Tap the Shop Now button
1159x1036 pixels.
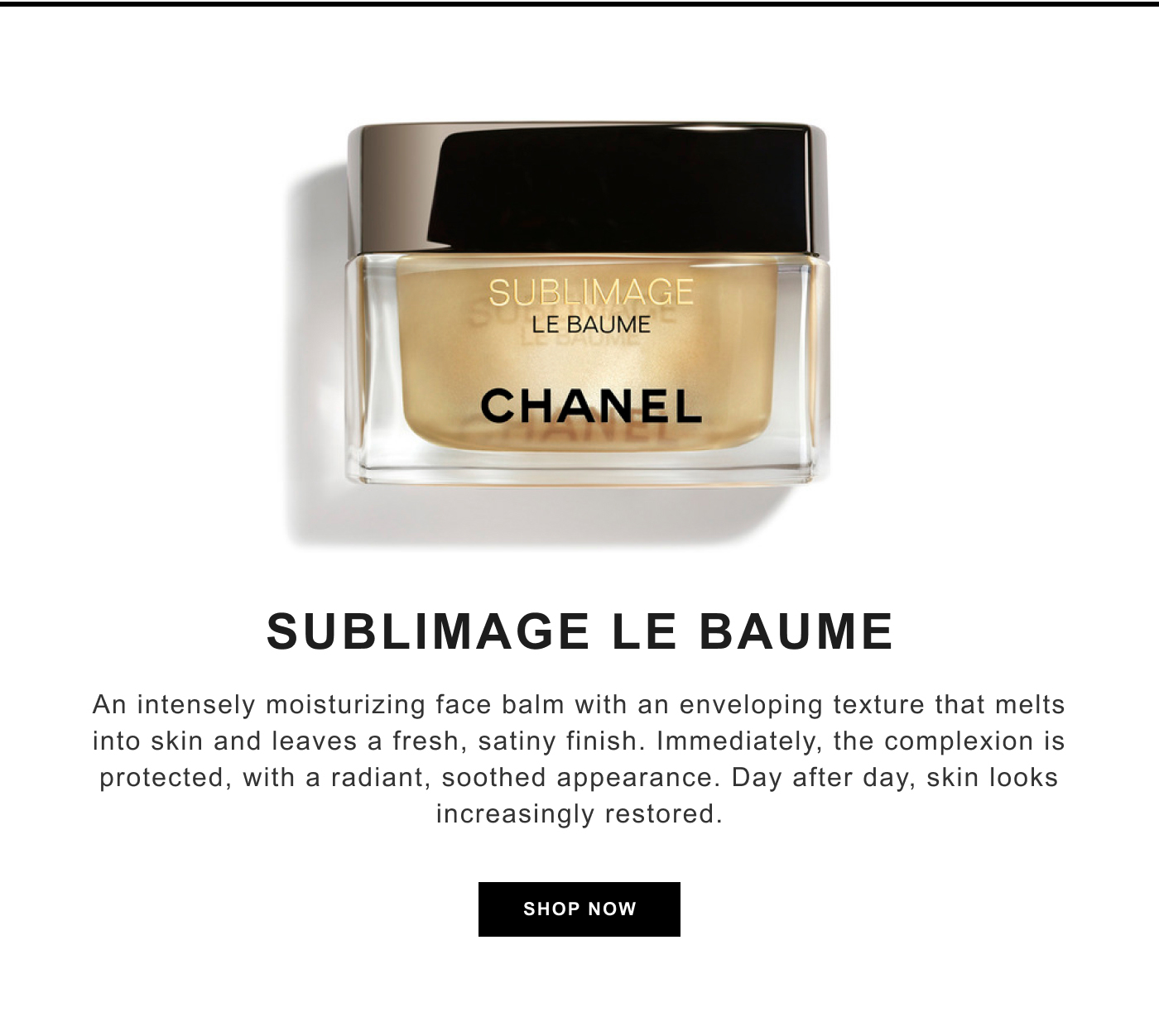point(579,909)
